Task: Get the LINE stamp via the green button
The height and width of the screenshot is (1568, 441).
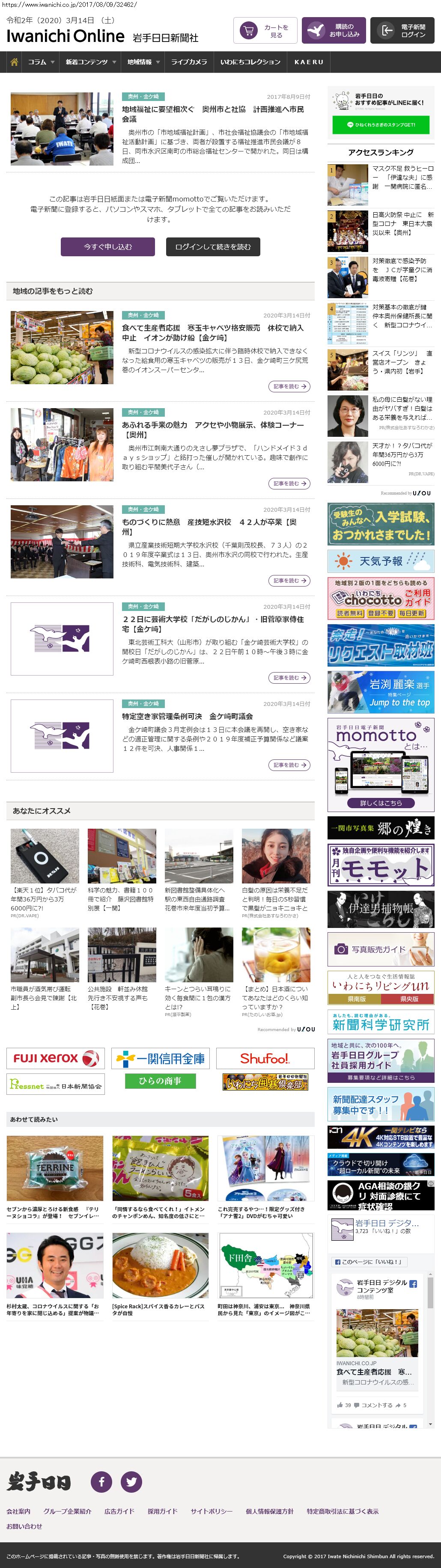Action: pyautogui.click(x=381, y=125)
